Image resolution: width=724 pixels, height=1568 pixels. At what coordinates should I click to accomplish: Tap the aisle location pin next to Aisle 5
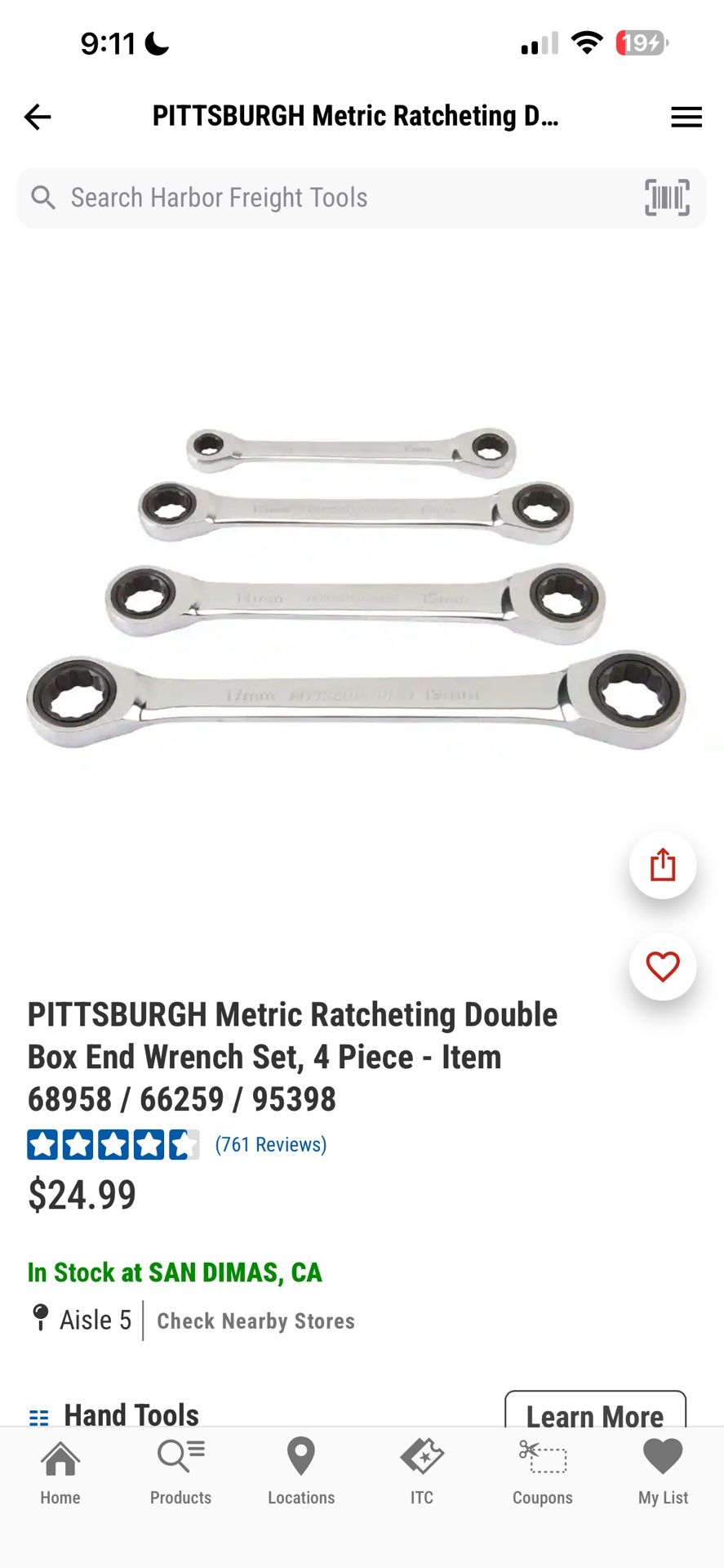[39, 1319]
